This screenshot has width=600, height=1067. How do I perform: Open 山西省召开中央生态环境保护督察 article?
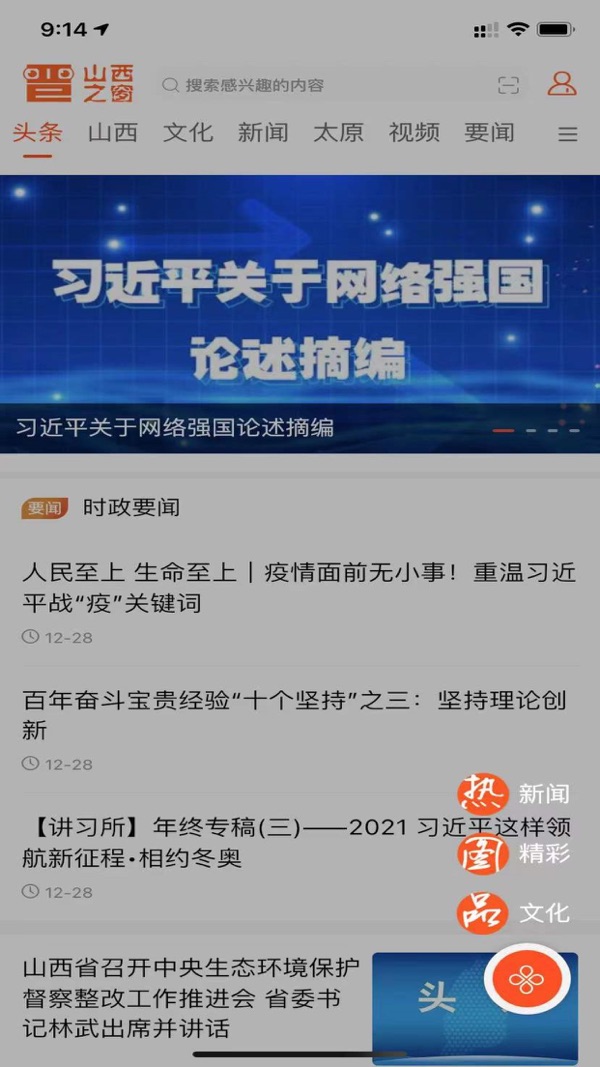pos(190,997)
